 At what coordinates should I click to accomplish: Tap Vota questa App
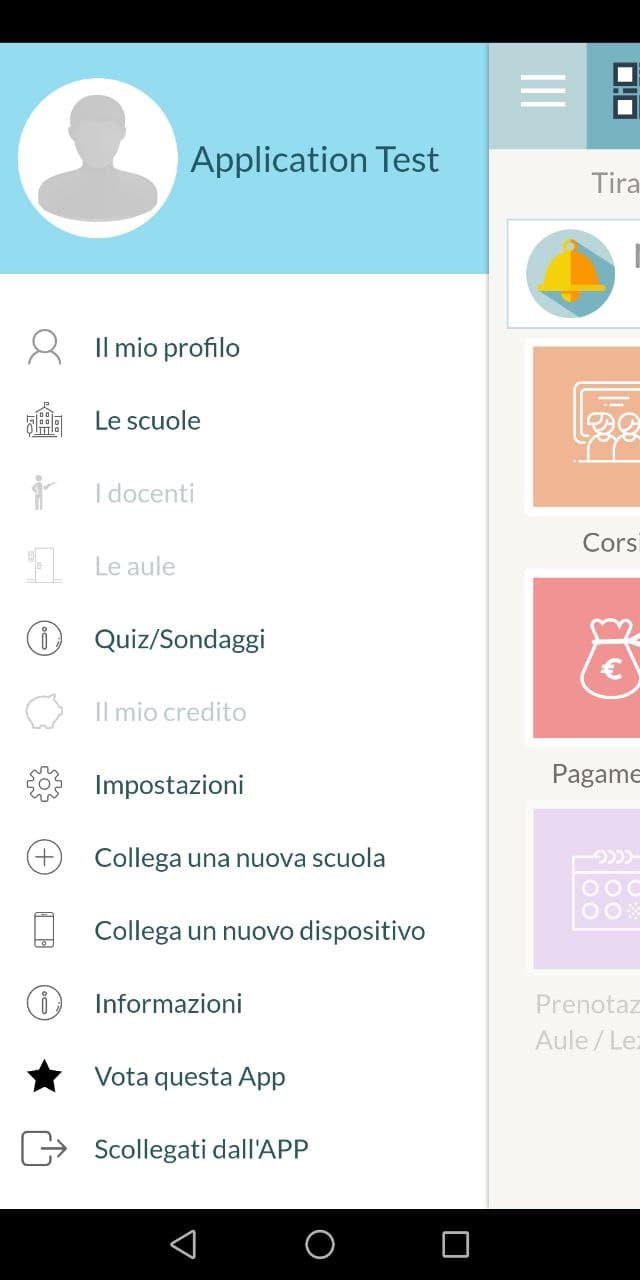[x=244, y=1077]
